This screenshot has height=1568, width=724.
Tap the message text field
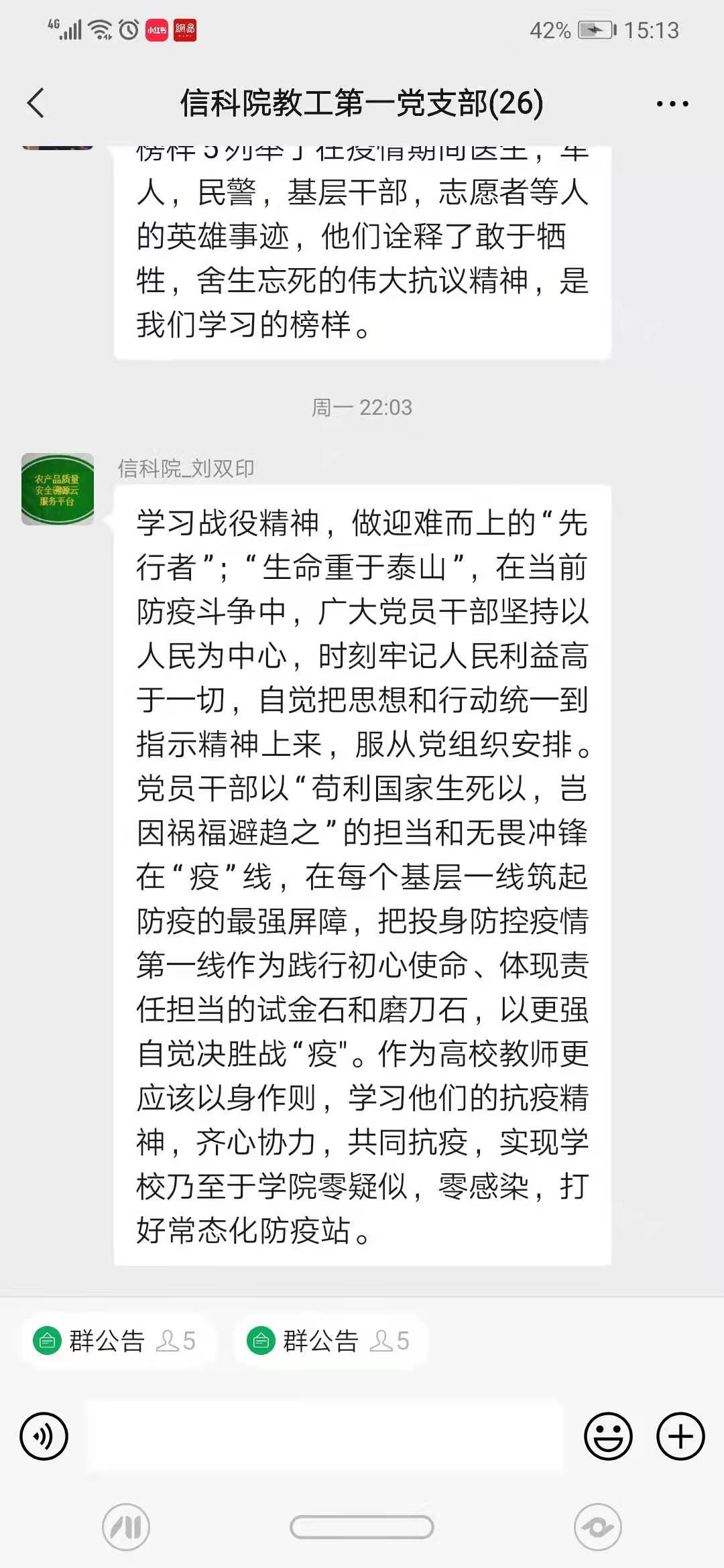coord(326,1436)
